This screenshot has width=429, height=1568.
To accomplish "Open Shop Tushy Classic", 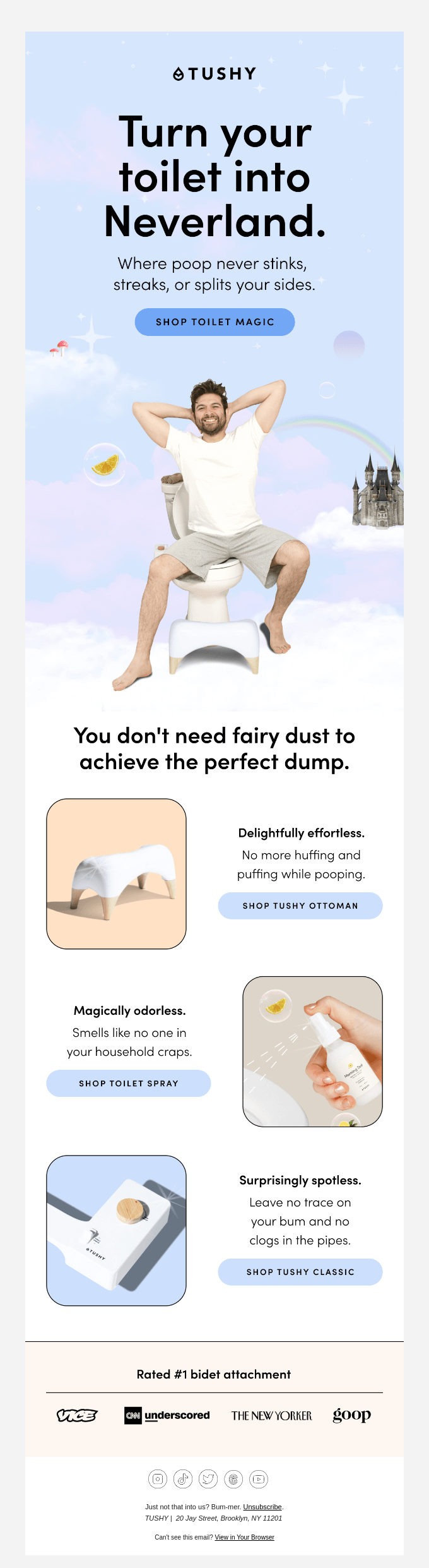I will tap(300, 1272).
